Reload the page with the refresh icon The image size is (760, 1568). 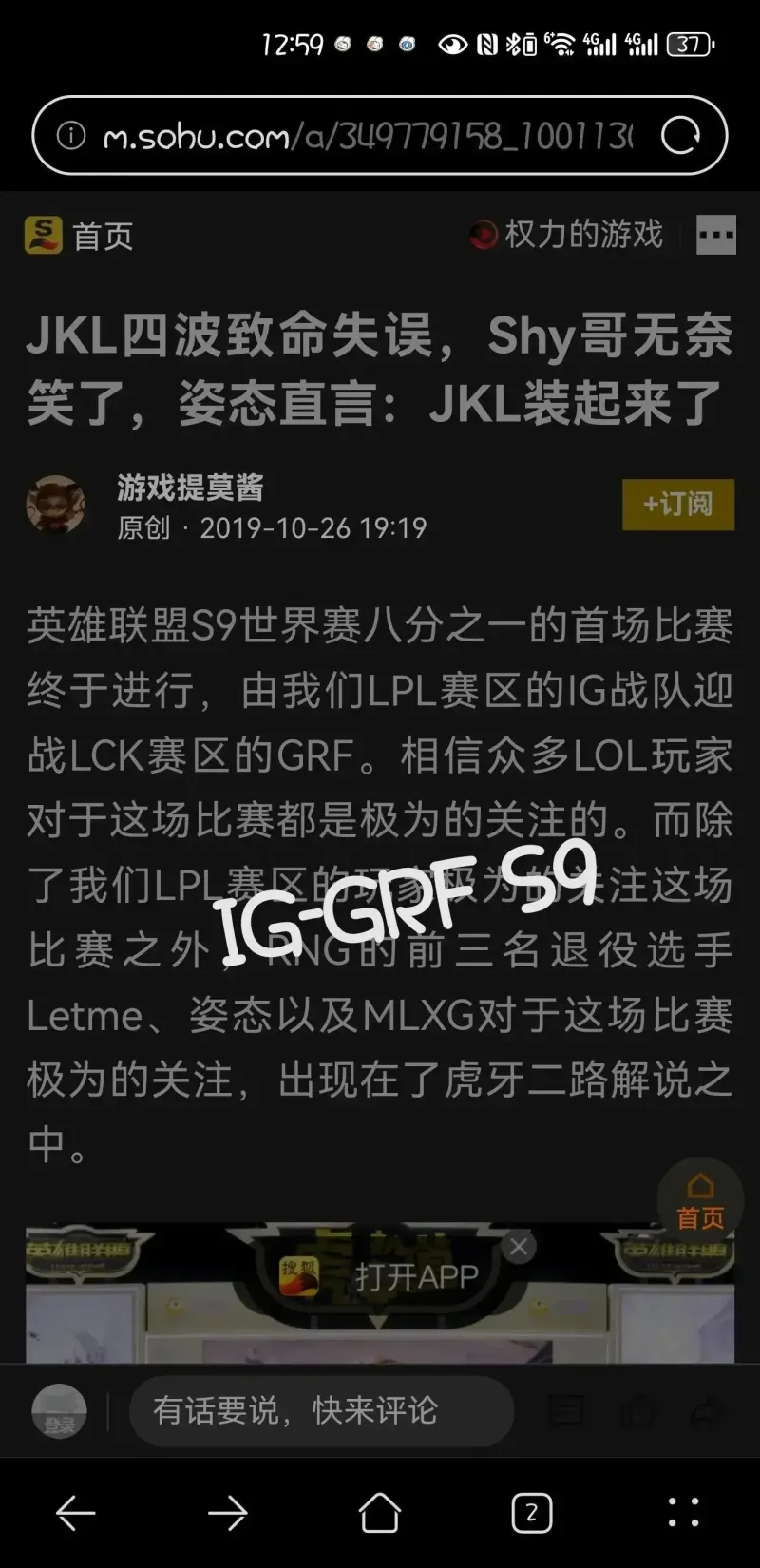(680, 135)
